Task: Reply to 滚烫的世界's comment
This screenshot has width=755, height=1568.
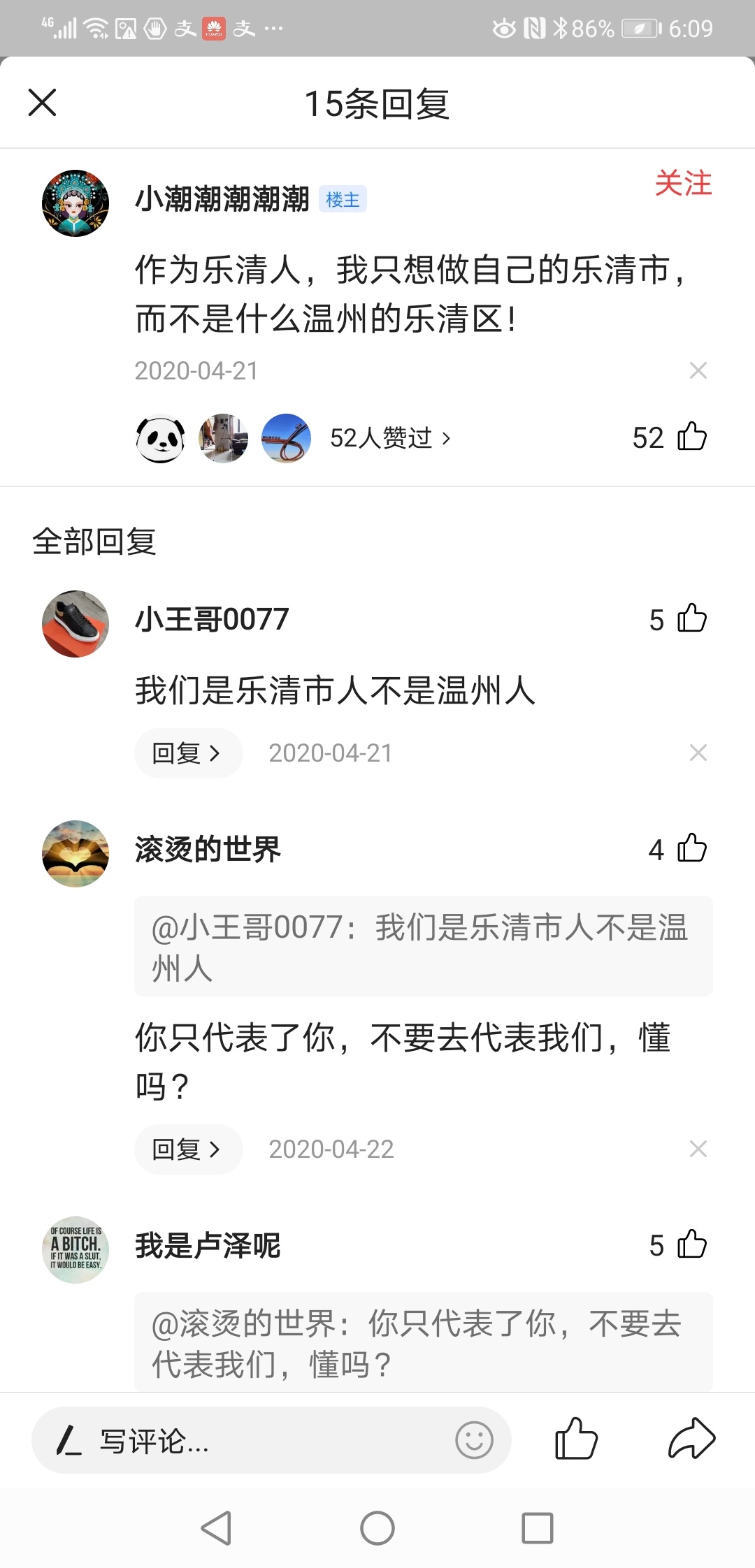Action: tap(187, 1149)
